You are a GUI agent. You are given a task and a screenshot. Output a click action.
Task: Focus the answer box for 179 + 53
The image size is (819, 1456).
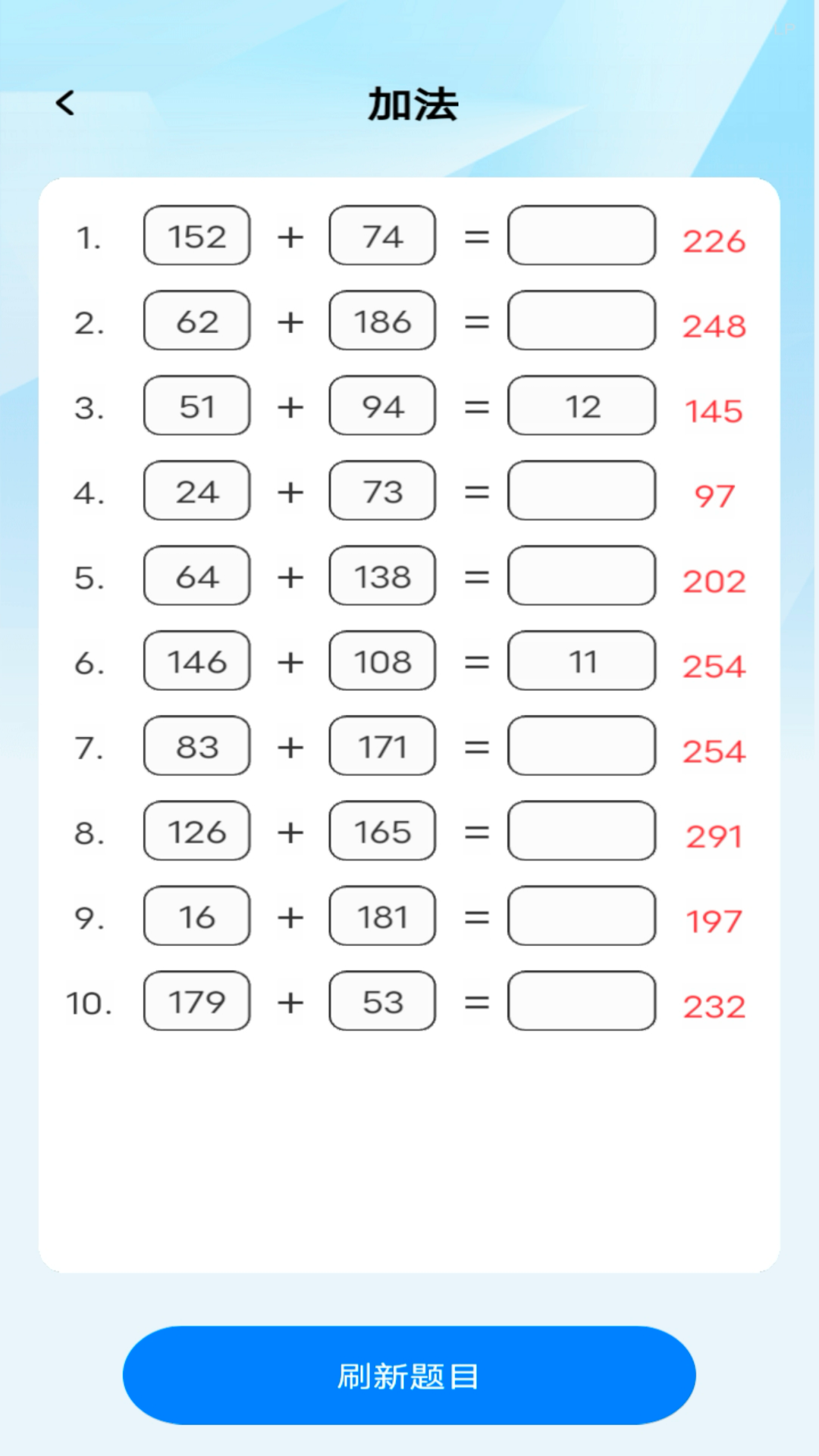(581, 1001)
